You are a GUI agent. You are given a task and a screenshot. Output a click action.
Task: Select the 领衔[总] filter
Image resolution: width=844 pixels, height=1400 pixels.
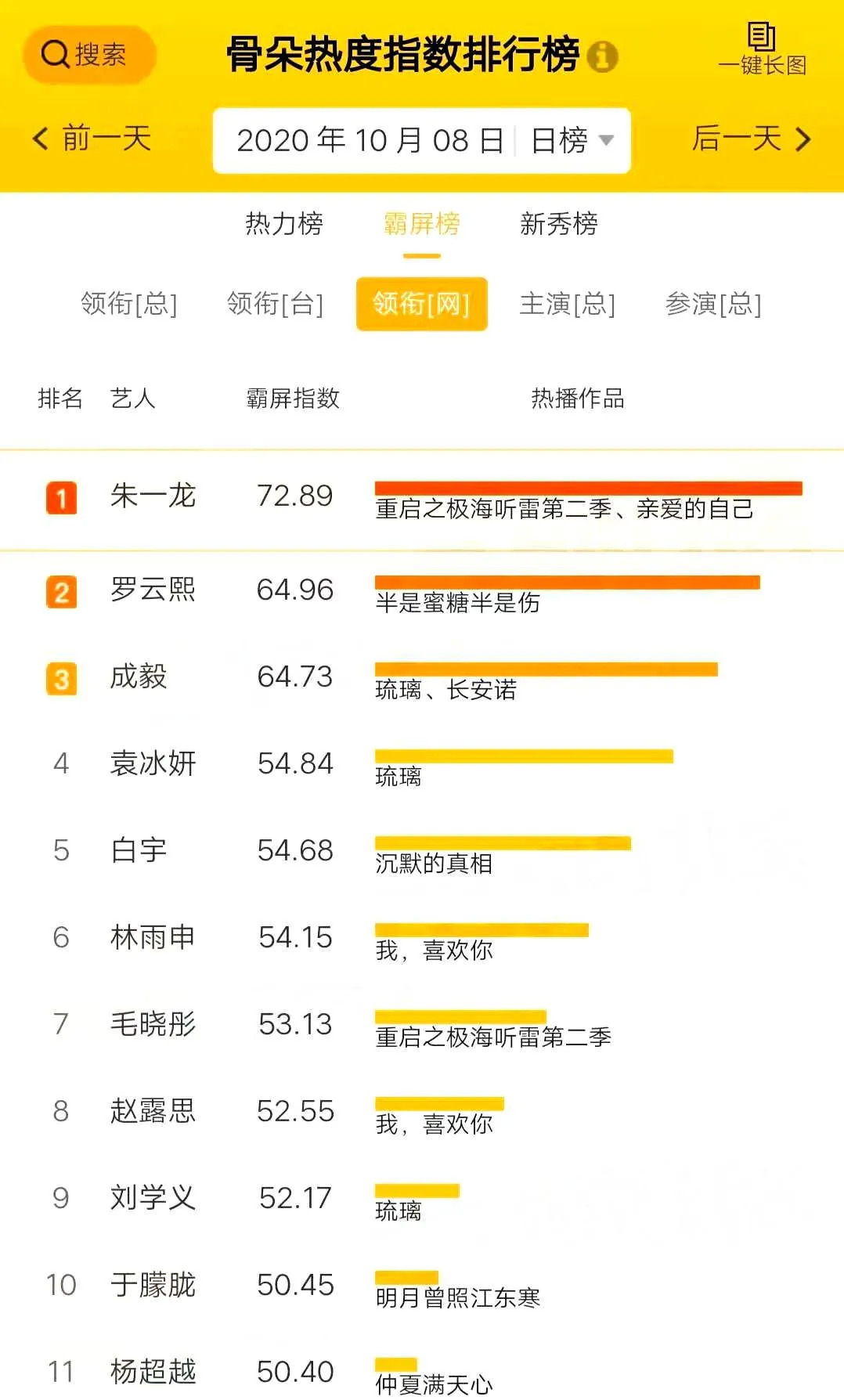pos(129,304)
